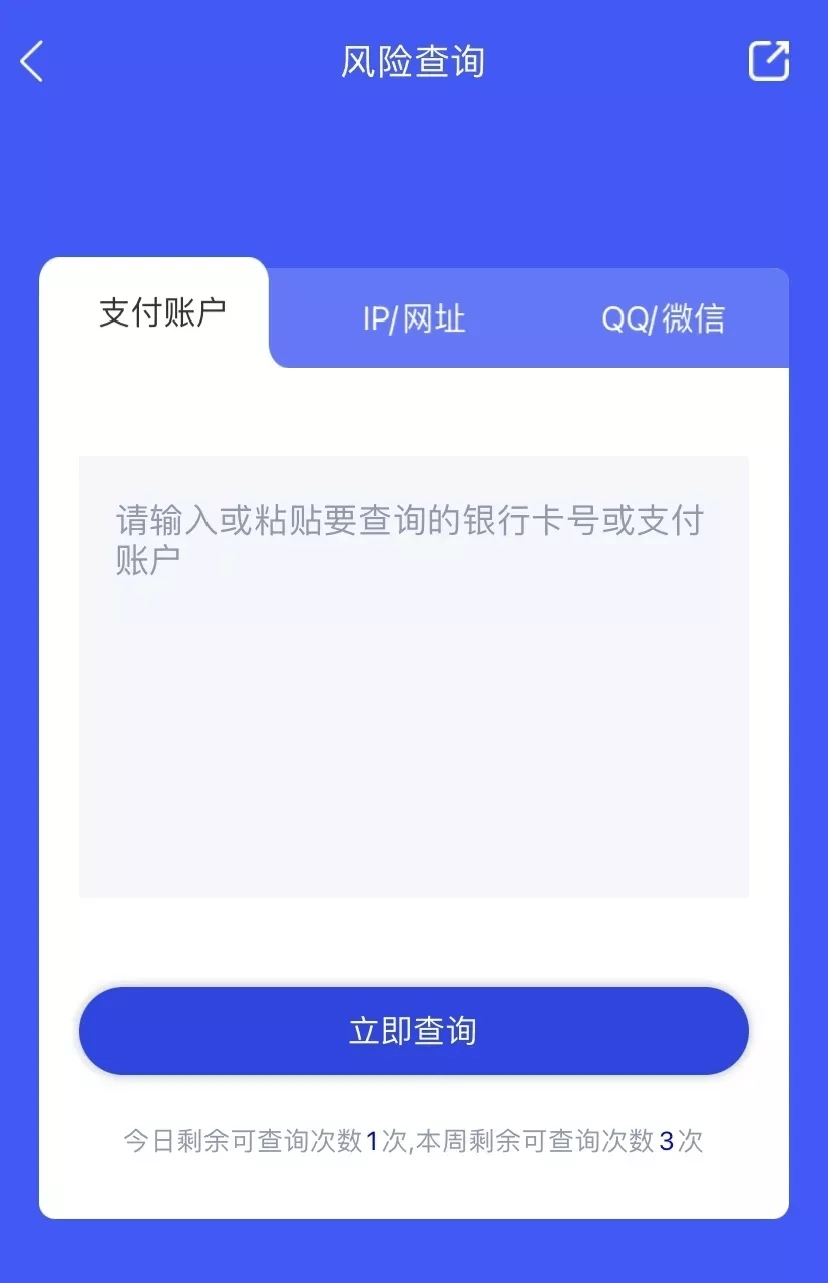Click the export icon in the title bar
Viewport: 828px width, 1283px height.
(767, 61)
